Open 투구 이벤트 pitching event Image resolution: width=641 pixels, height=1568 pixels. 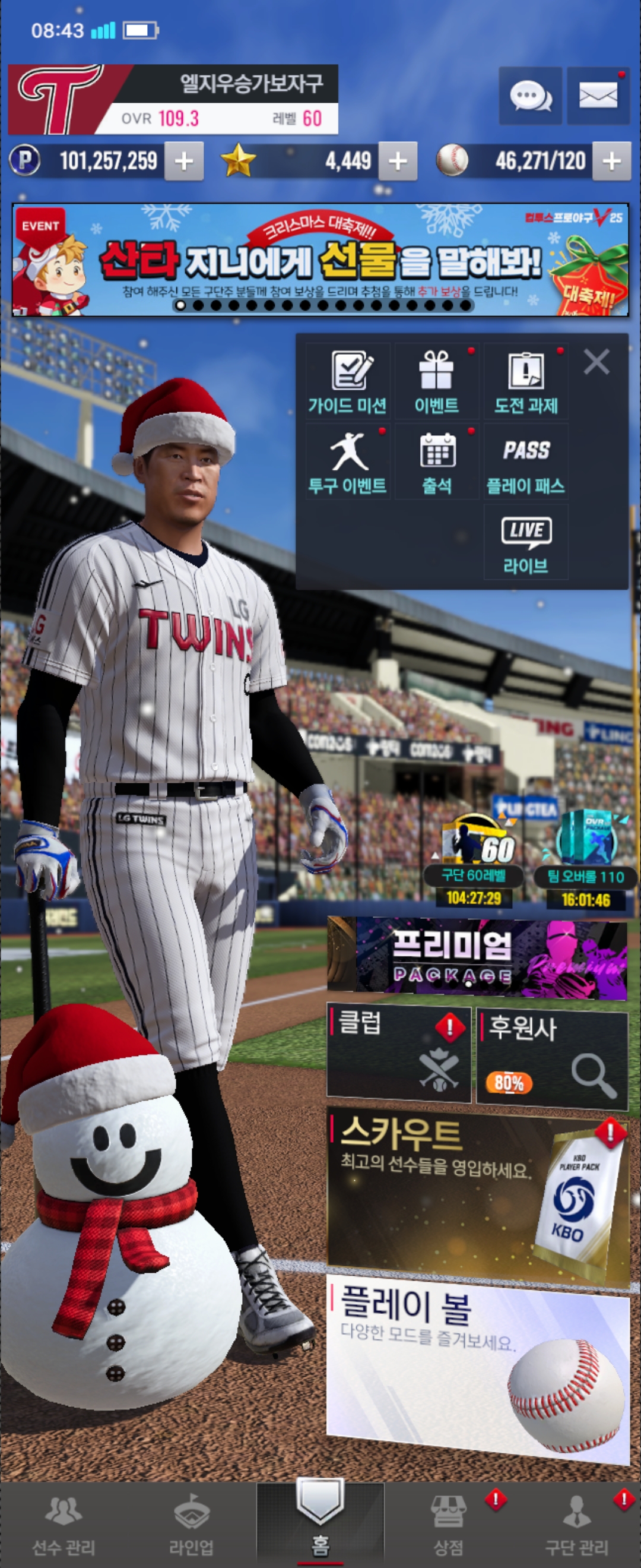(x=348, y=462)
